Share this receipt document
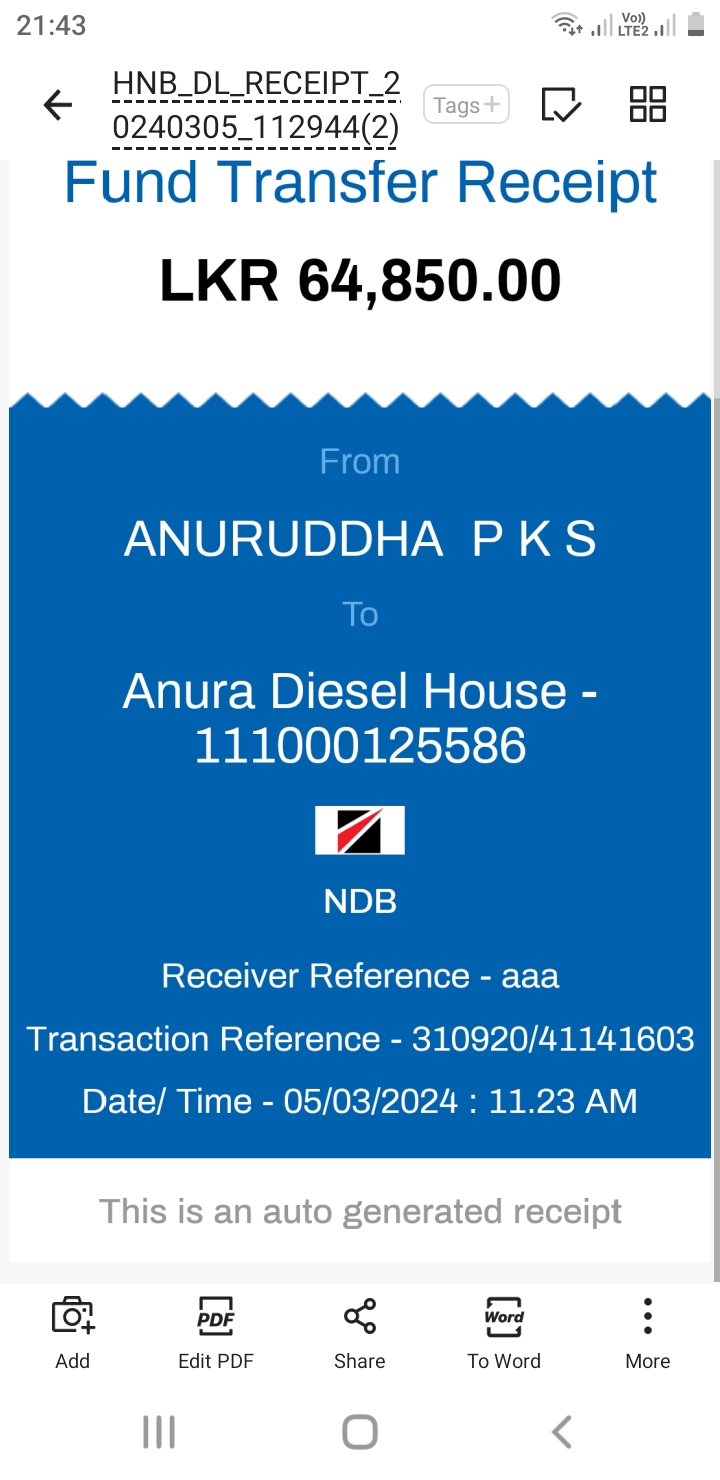 (x=359, y=1332)
